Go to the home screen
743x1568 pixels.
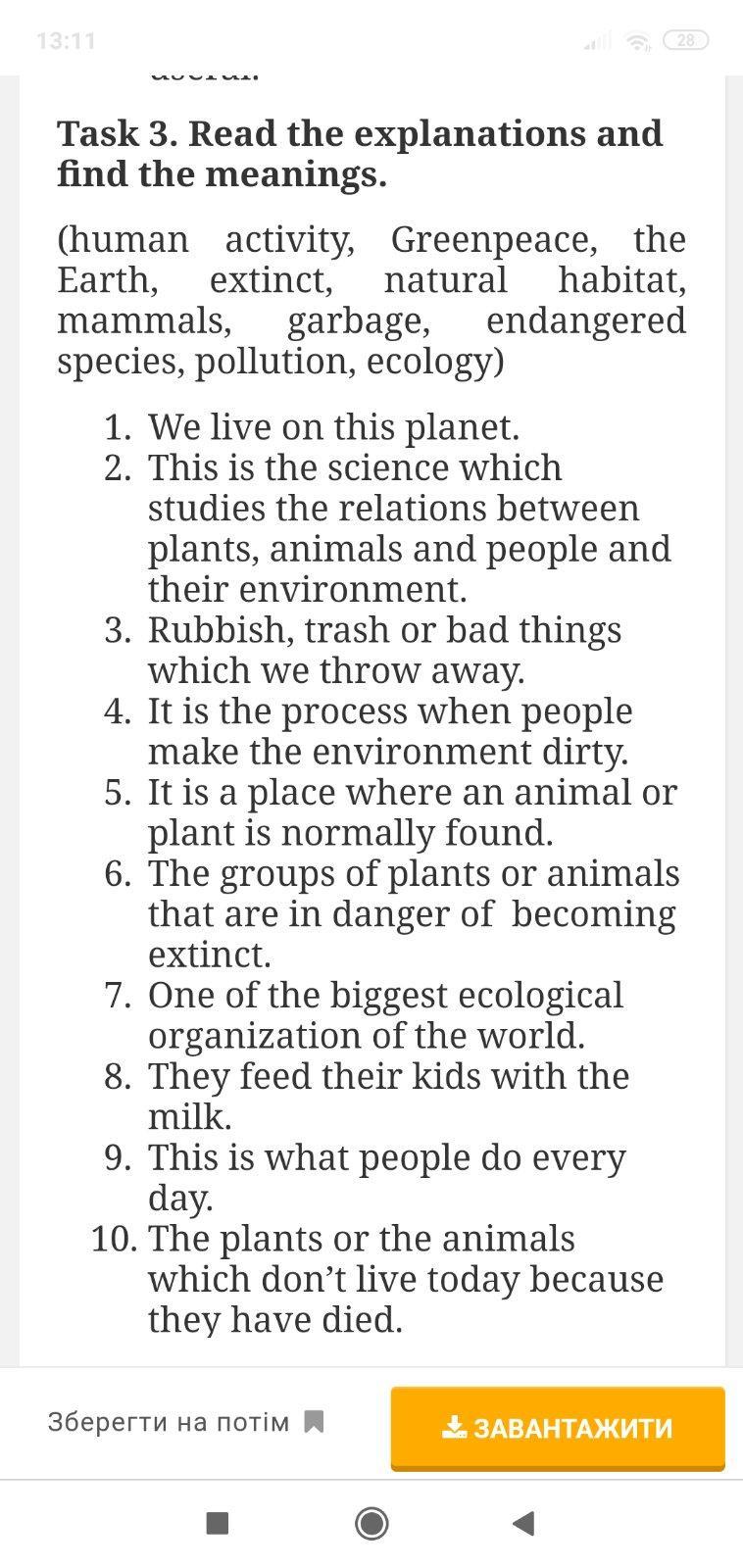tap(371, 1523)
